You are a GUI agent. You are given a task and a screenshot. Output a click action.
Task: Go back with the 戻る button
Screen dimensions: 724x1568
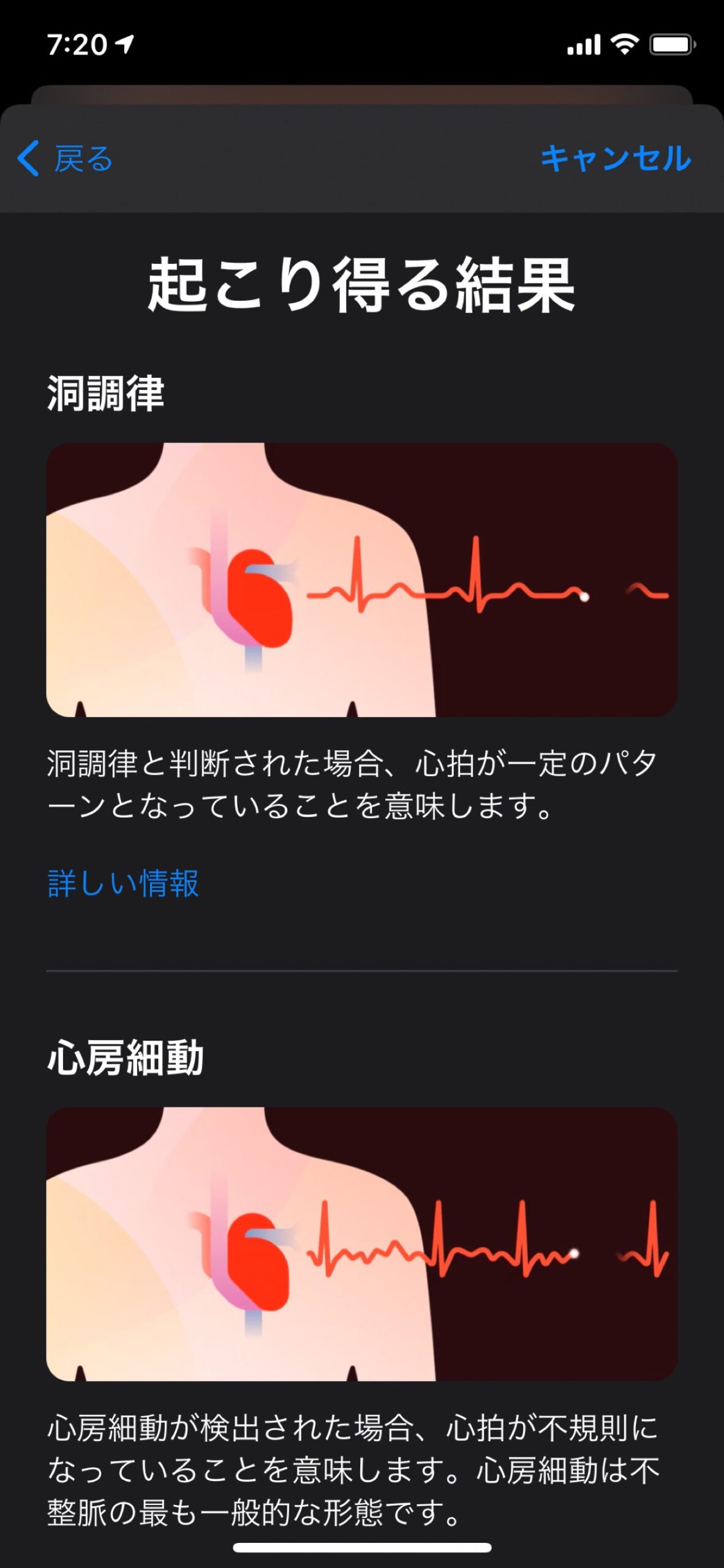pyautogui.click(x=65, y=159)
